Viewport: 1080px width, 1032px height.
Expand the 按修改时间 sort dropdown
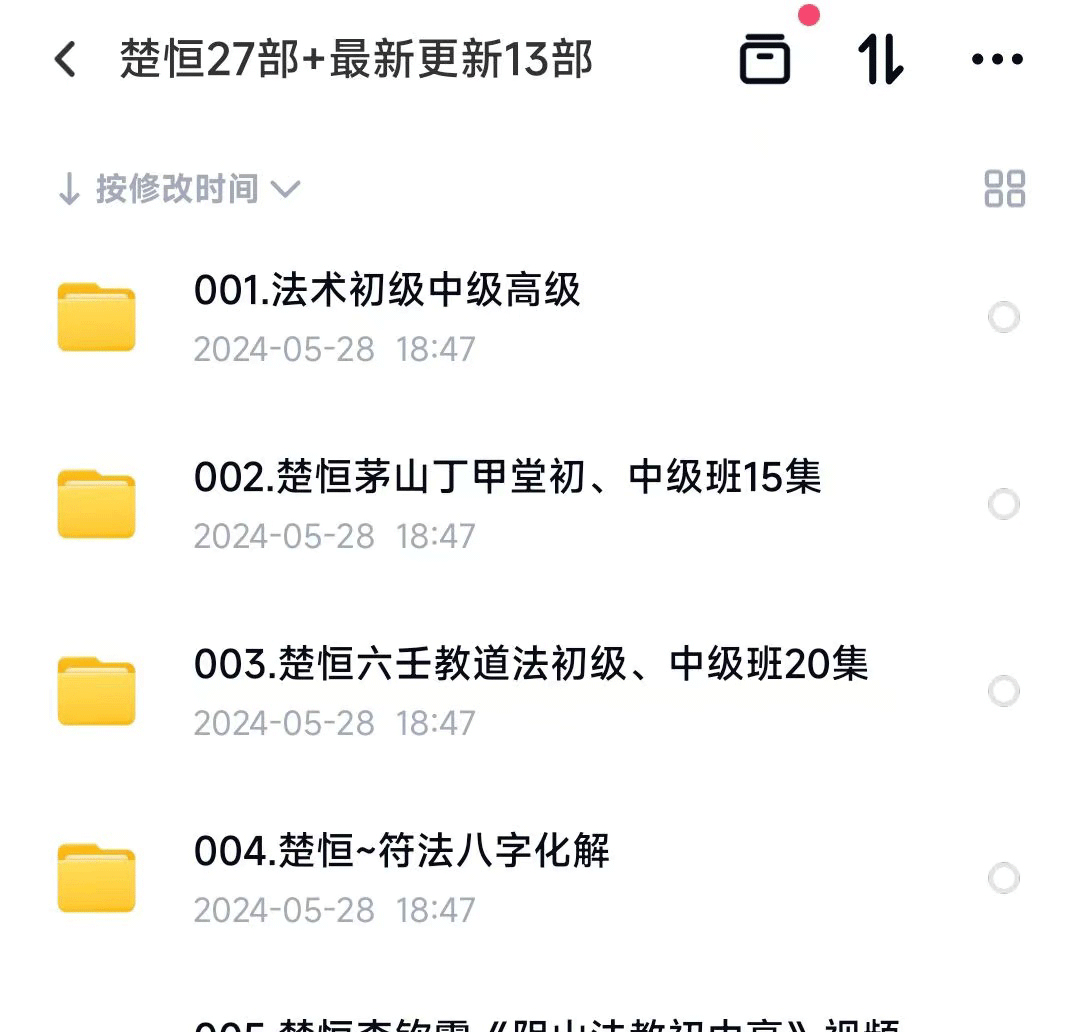[x=180, y=189]
